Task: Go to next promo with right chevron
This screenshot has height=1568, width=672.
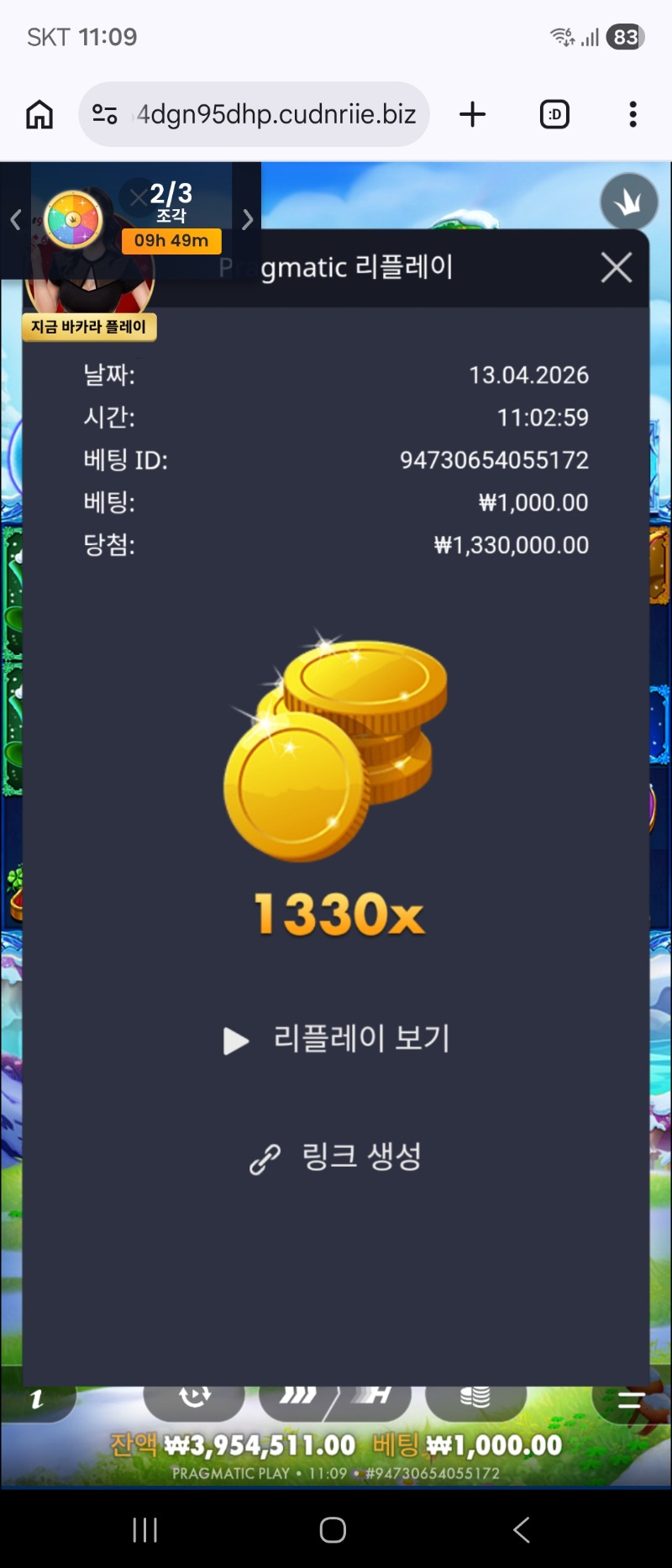Action: [247, 220]
